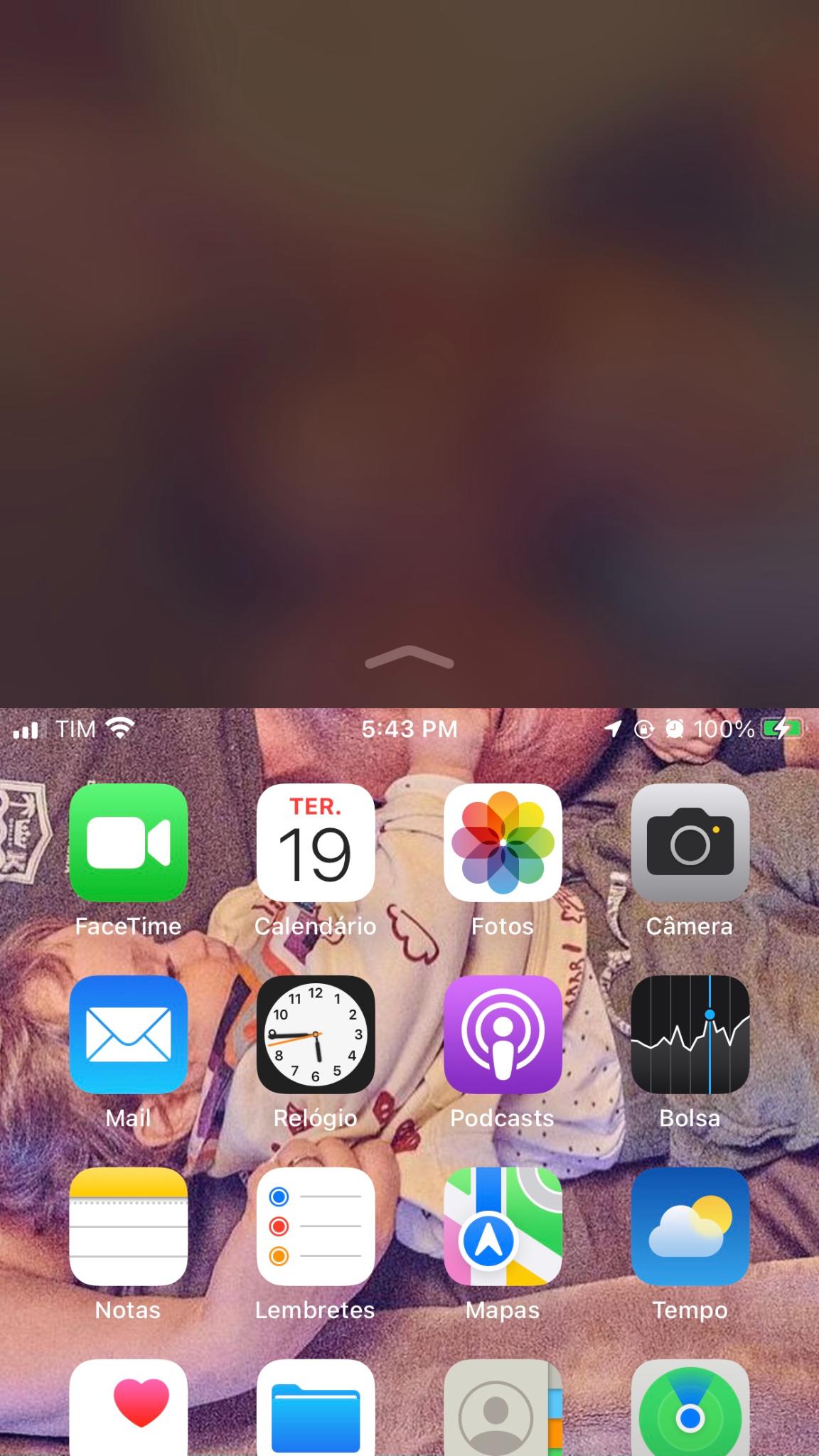Screen dimensions: 819x1456
Task: Launch the Find My app
Action: (690, 1408)
